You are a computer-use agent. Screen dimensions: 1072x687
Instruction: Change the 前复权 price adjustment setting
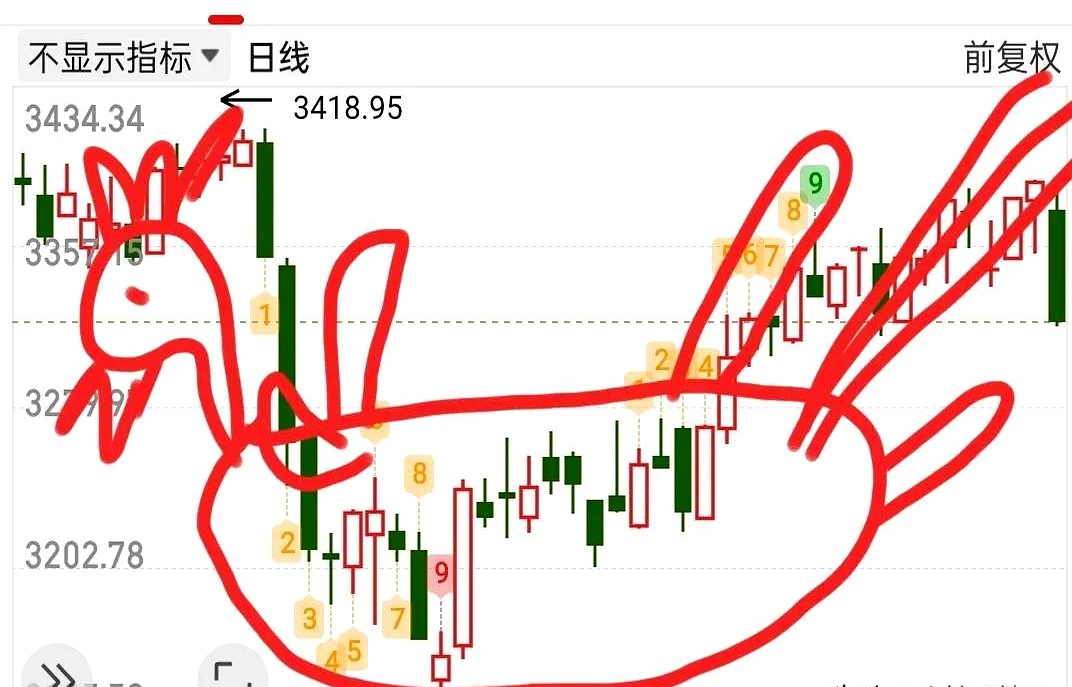(x=1011, y=58)
